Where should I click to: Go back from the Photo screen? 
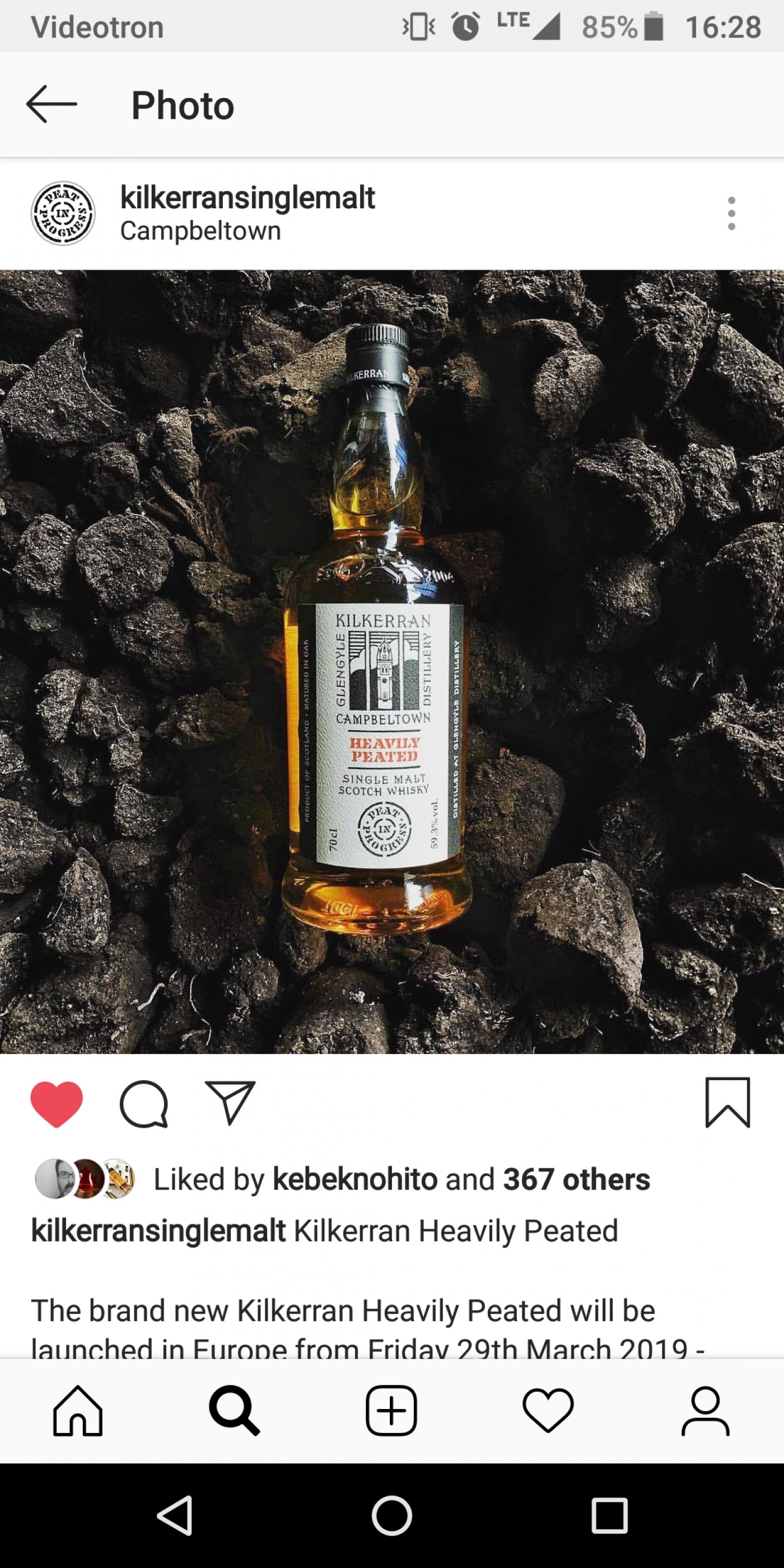[x=52, y=105]
